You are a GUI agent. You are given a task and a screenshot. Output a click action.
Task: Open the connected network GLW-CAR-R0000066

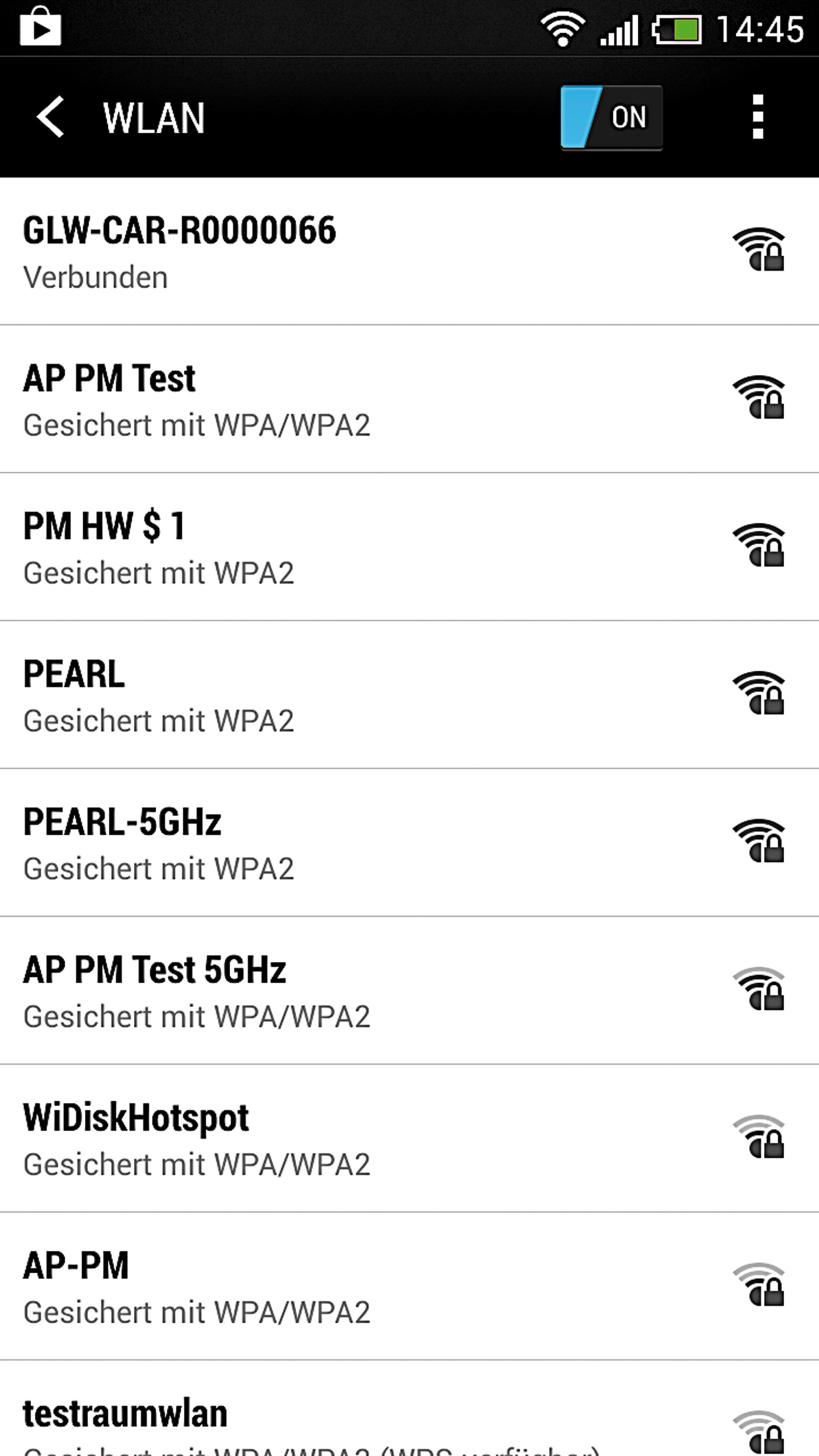[350, 252]
